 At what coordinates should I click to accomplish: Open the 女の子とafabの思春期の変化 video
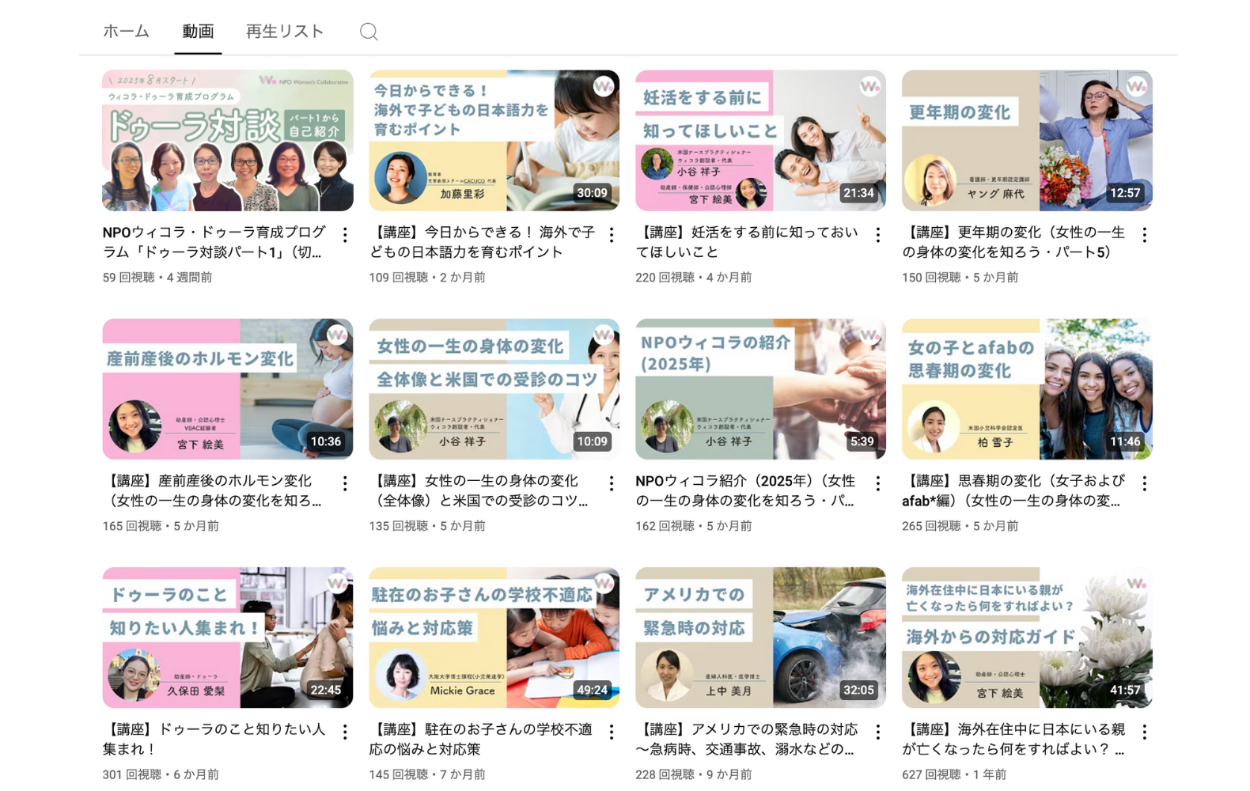(x=1027, y=389)
